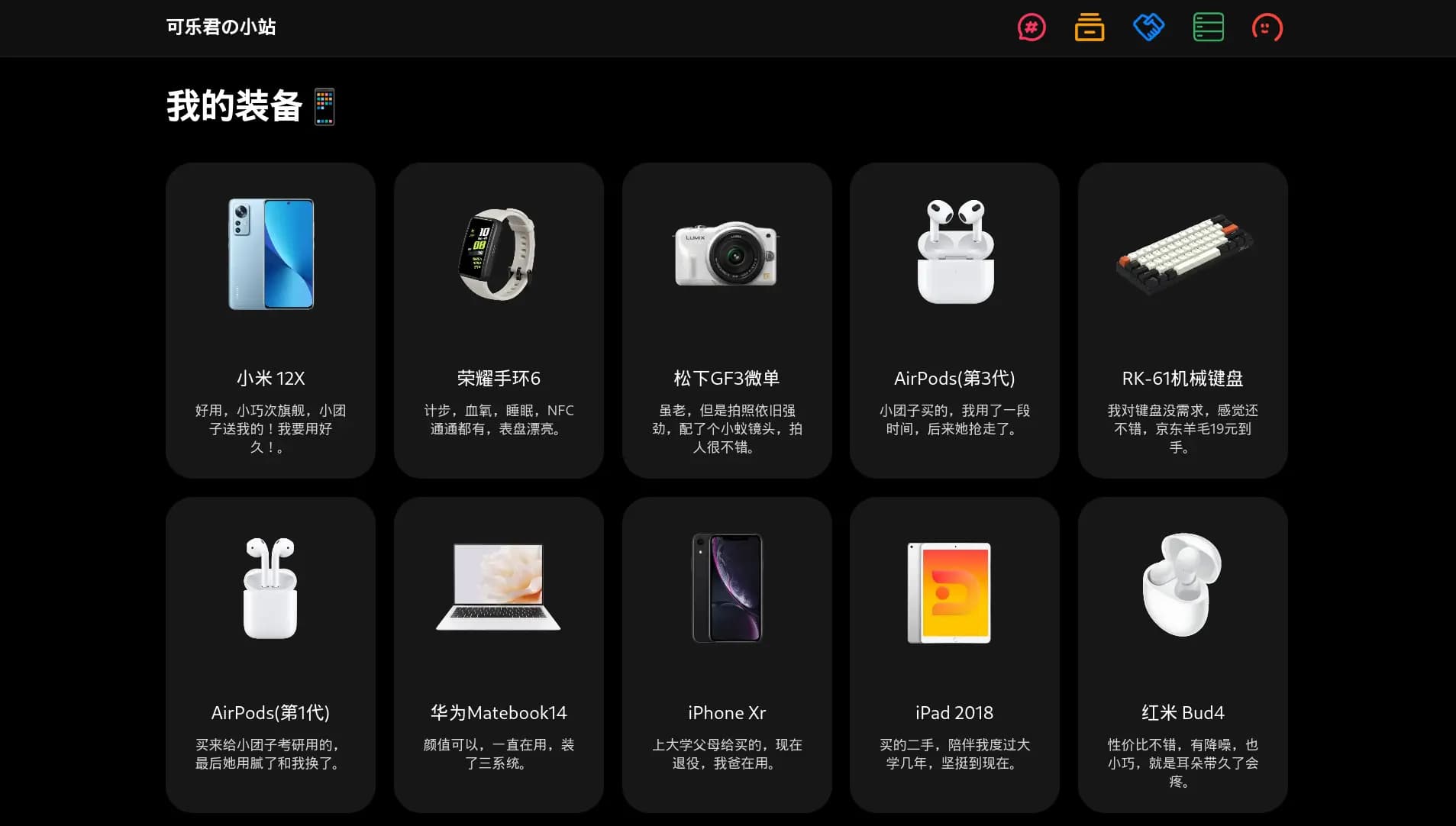1456x826 pixels.
Task: Open the 红米 Bud4 earbuds card
Action: tap(1183, 655)
